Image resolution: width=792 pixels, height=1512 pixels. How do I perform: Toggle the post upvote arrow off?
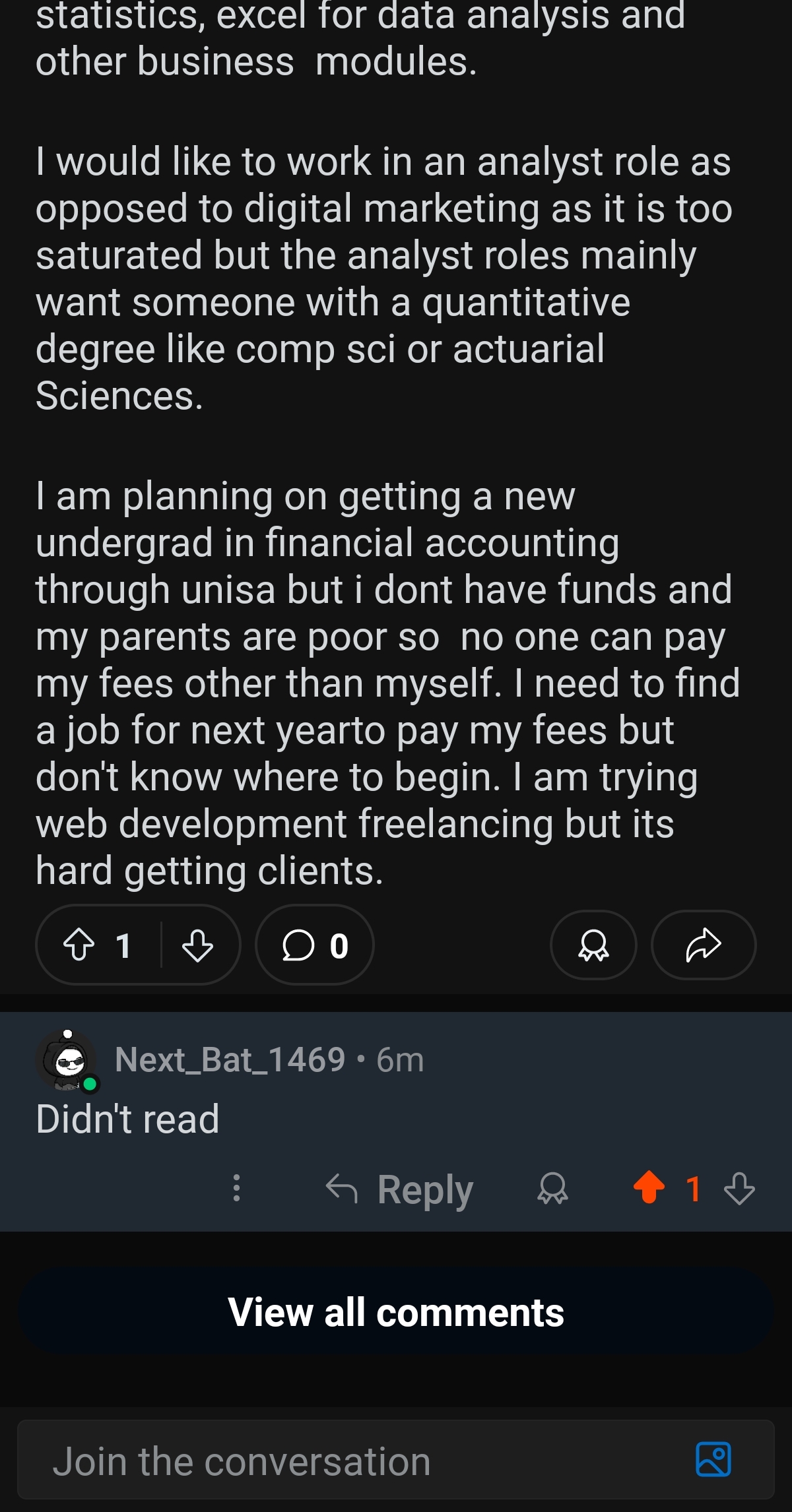[79, 945]
